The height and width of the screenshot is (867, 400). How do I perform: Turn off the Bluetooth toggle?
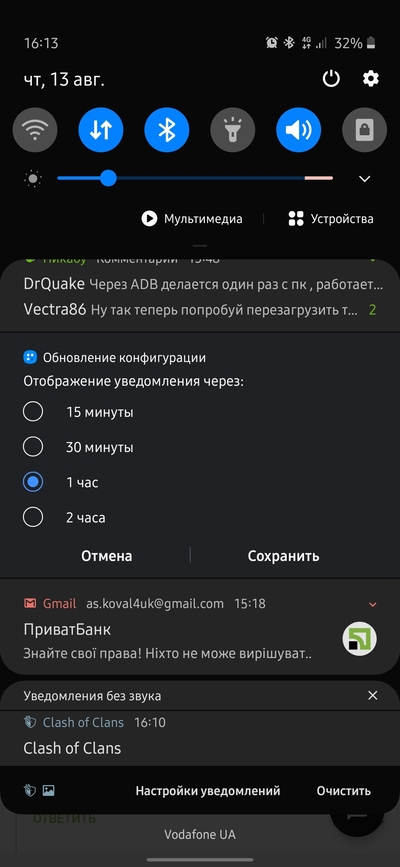coord(167,130)
